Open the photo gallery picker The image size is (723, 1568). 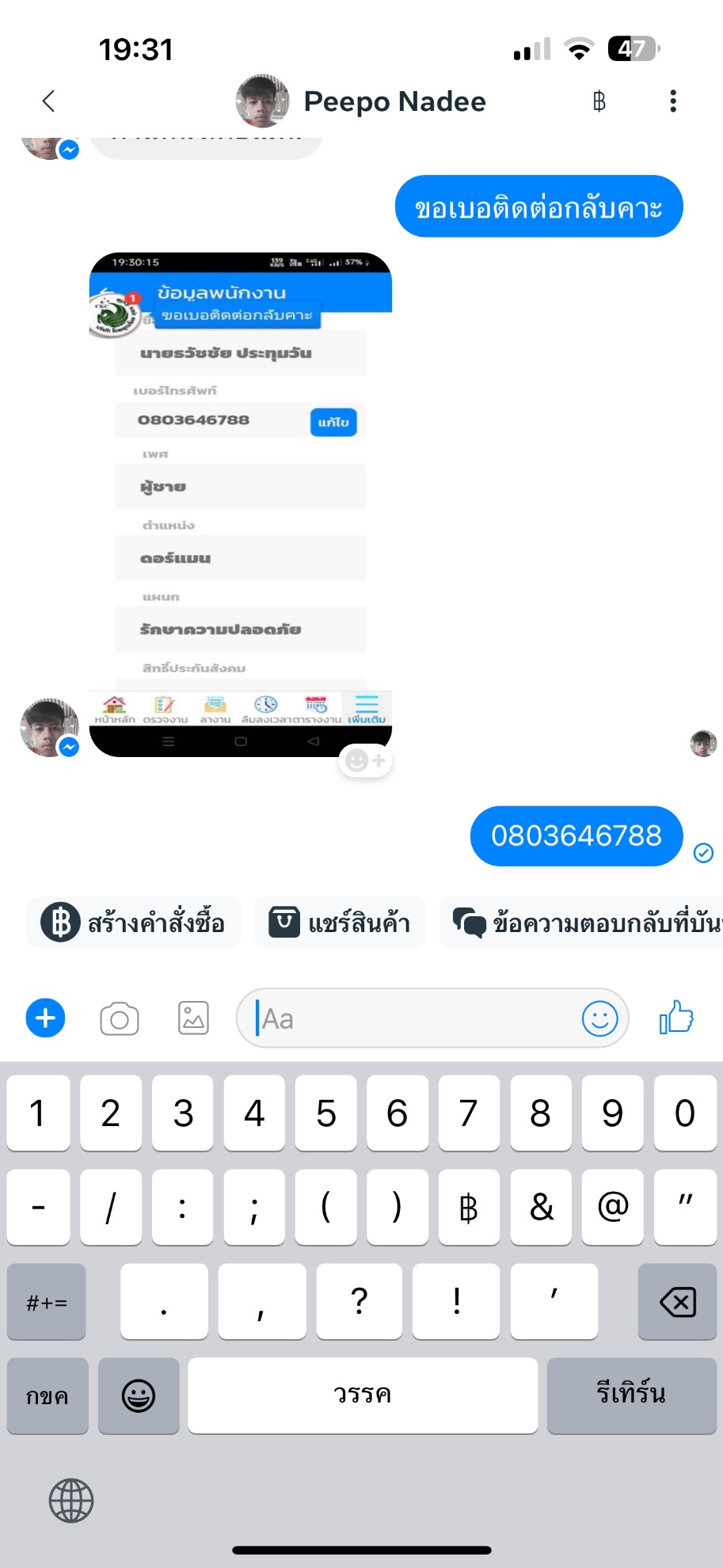(x=193, y=1018)
